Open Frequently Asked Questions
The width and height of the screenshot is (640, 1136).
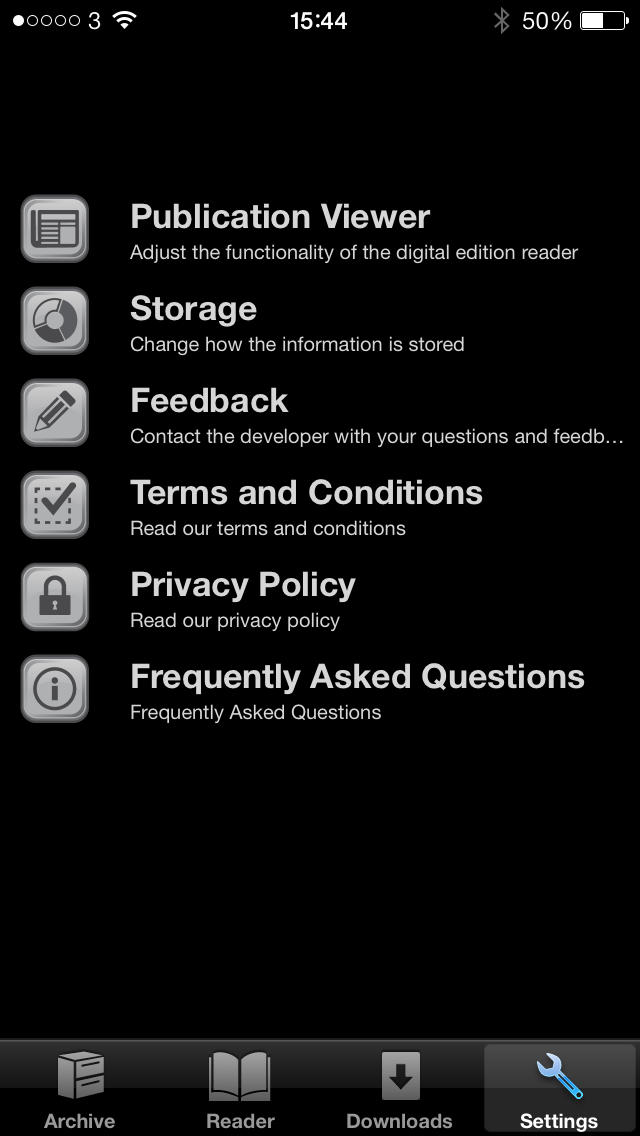[x=320, y=689]
